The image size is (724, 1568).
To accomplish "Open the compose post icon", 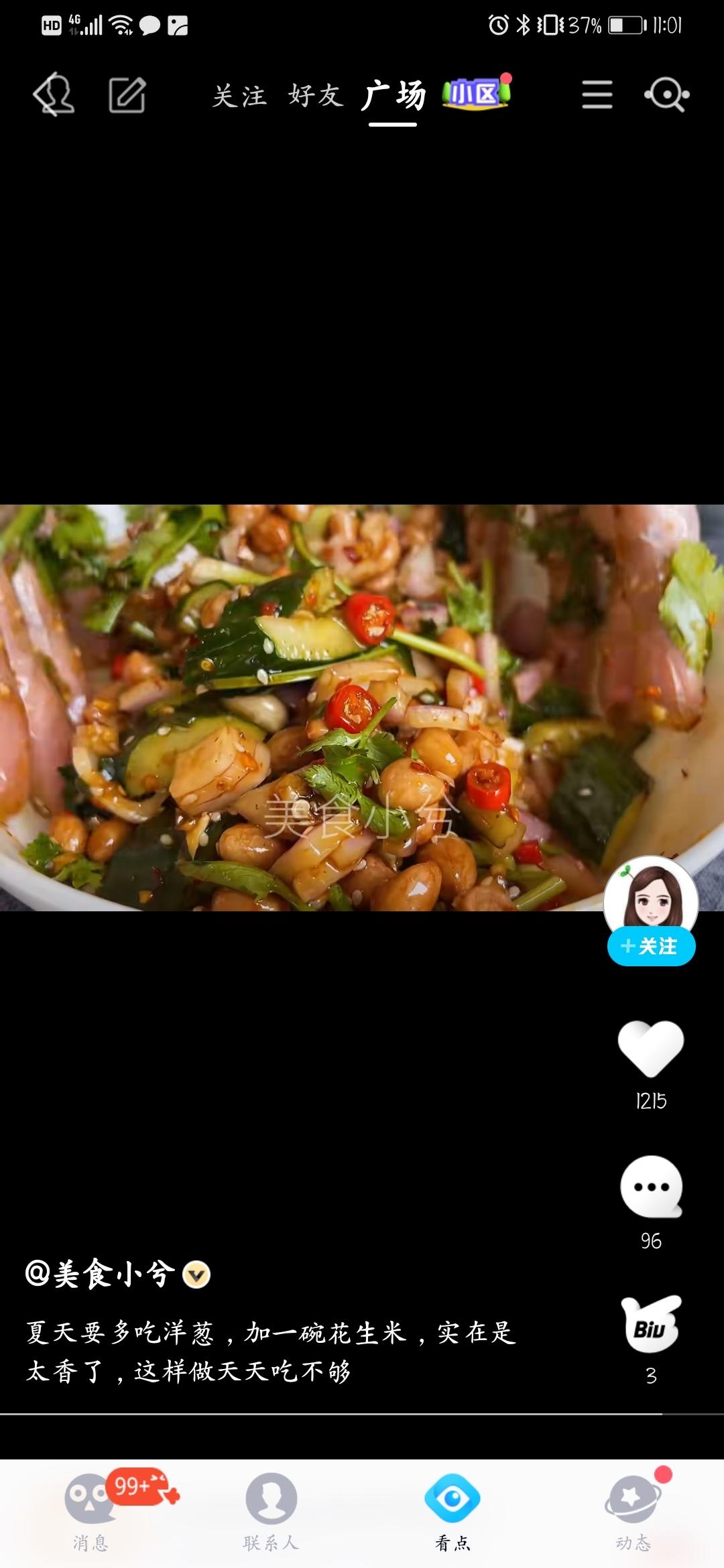I will 127,94.
